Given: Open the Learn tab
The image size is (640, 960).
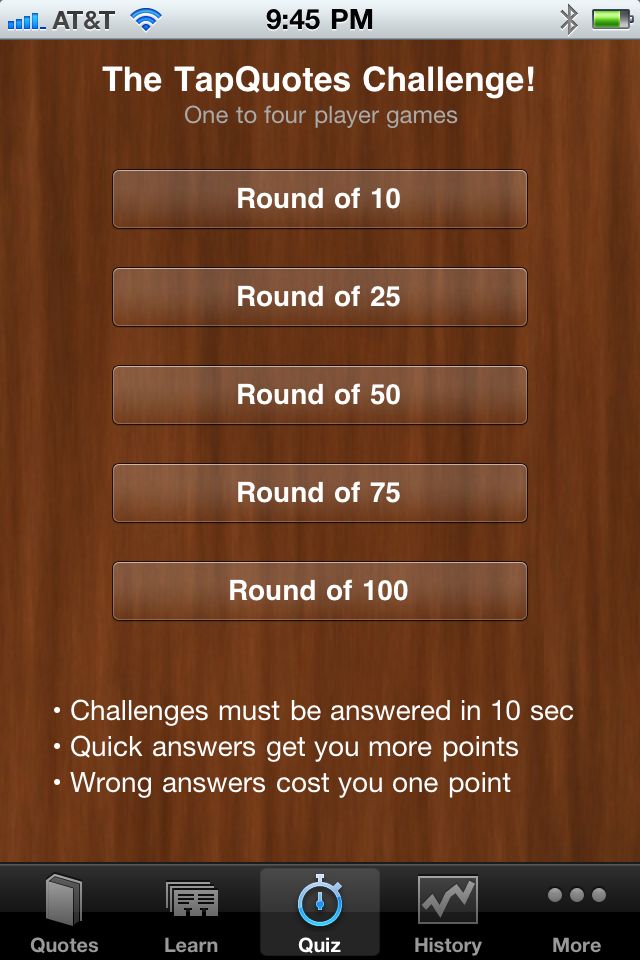Looking at the screenshot, I should [191, 914].
